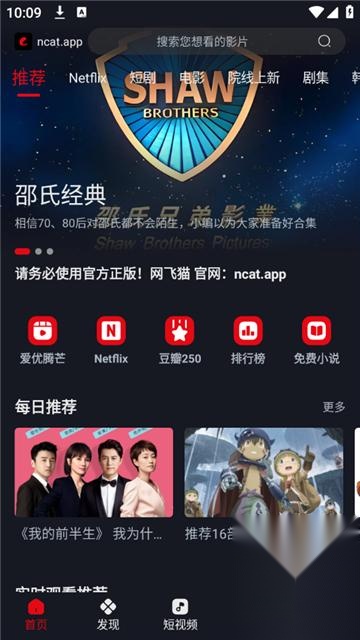Open the 爱优腾芒 shortcut
This screenshot has width=360, height=640.
click(42, 340)
